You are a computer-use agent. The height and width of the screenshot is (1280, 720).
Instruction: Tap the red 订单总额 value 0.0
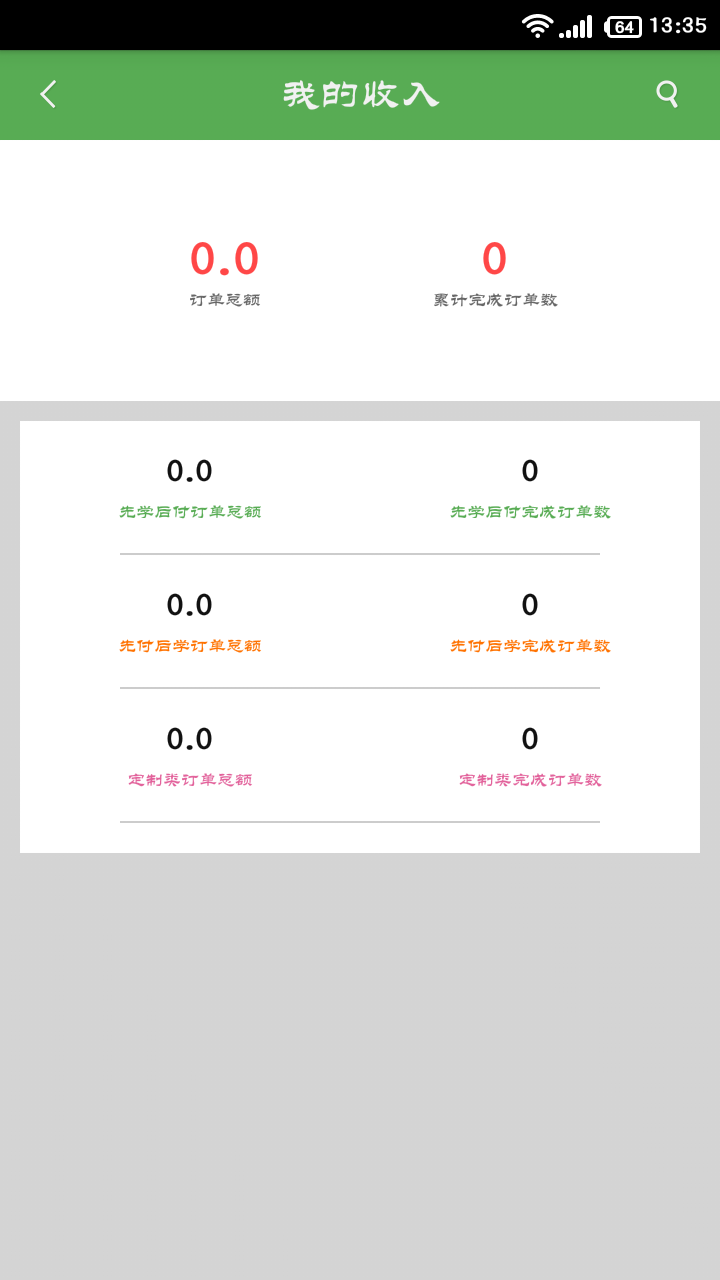(225, 258)
